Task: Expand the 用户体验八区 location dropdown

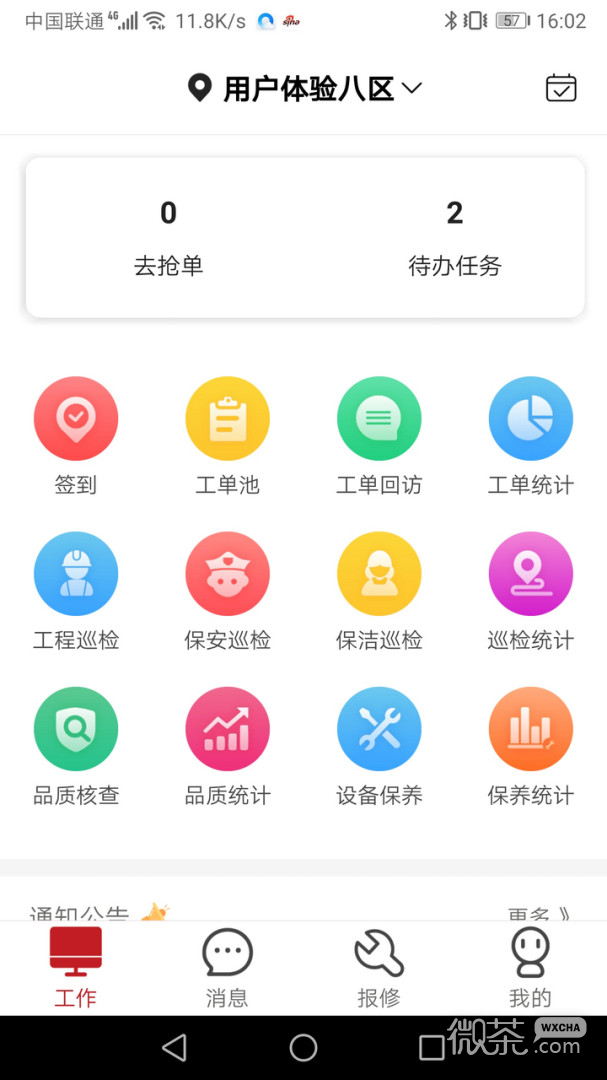Action: tap(306, 89)
